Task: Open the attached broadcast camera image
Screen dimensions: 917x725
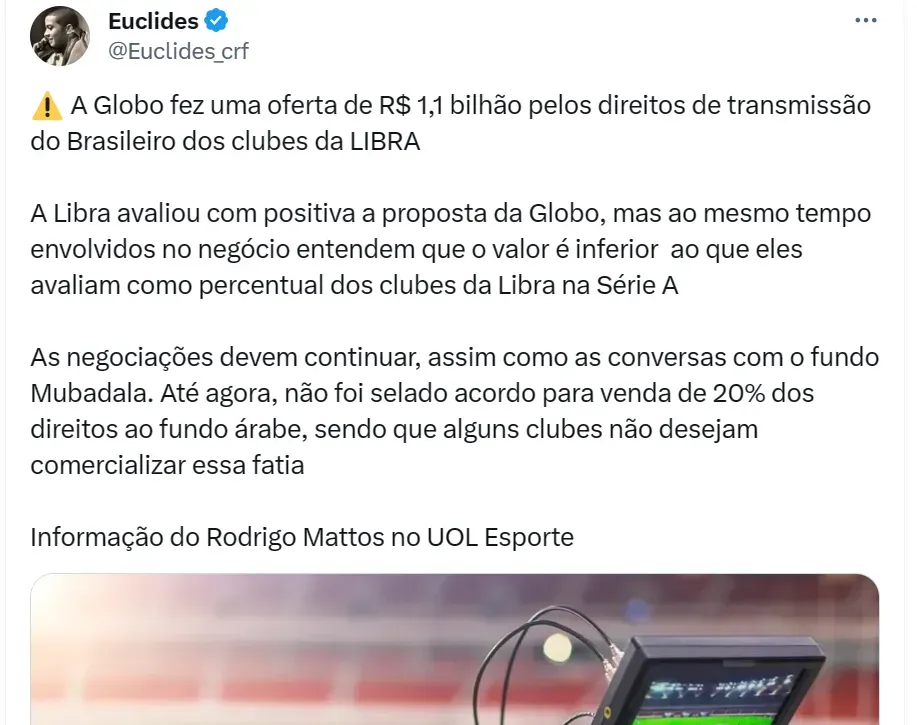Action: coord(455,650)
